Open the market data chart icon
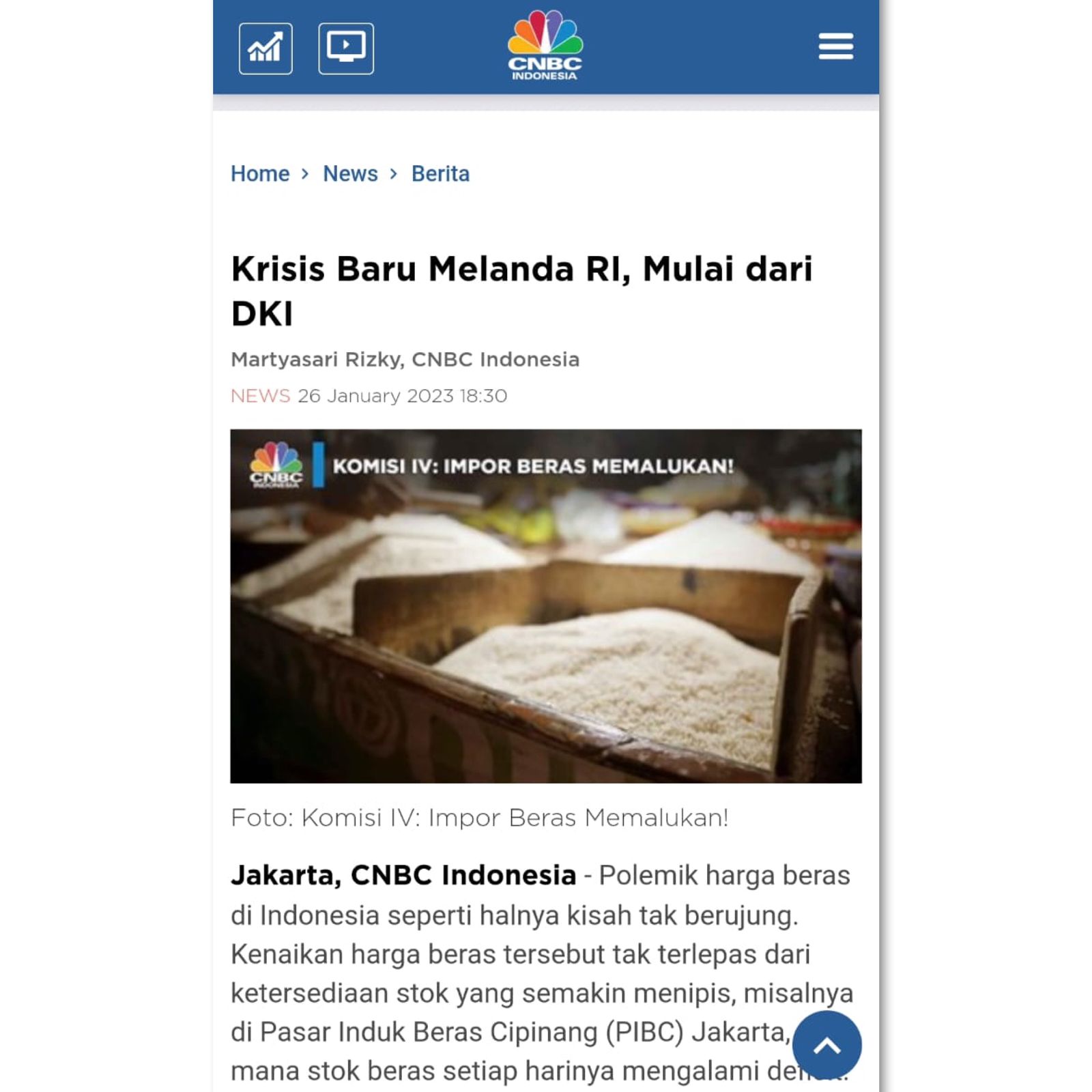1092x1092 pixels. [265, 48]
